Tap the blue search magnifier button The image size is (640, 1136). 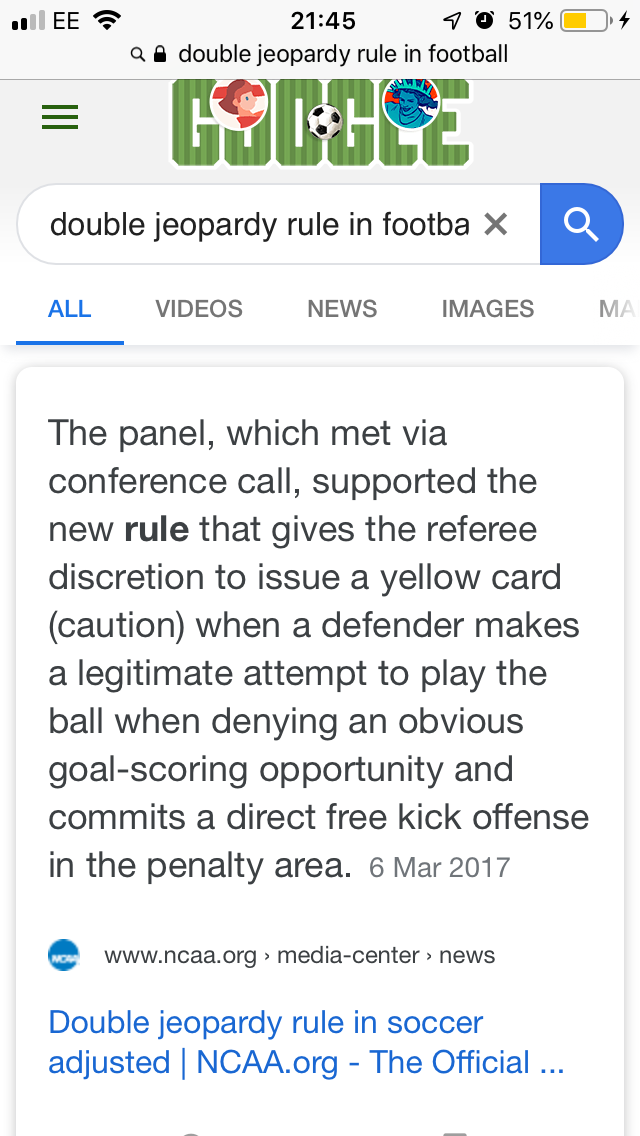click(x=581, y=224)
